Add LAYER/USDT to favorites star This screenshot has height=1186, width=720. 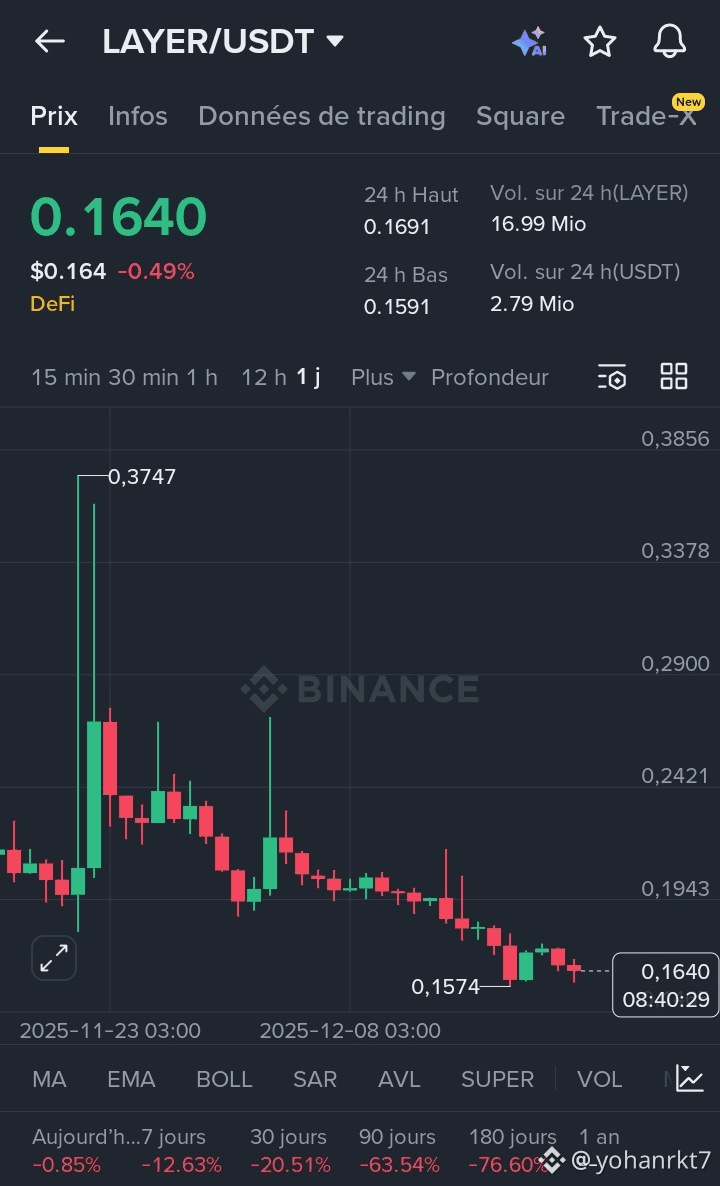(x=600, y=42)
